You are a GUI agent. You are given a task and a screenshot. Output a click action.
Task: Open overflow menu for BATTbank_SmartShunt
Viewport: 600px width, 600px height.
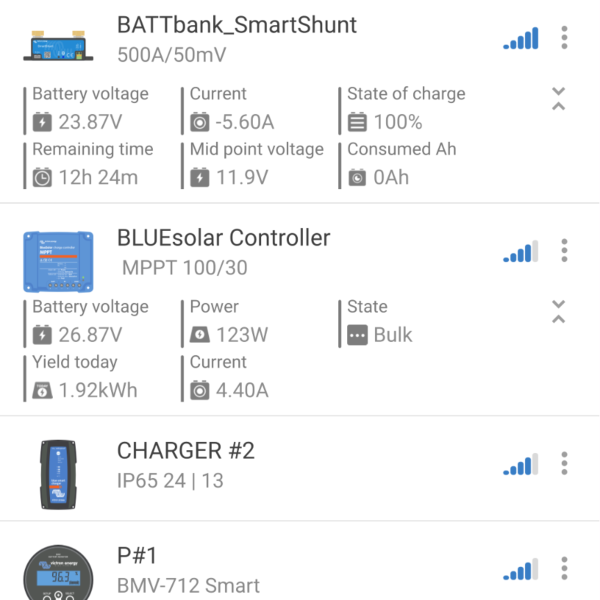click(564, 38)
